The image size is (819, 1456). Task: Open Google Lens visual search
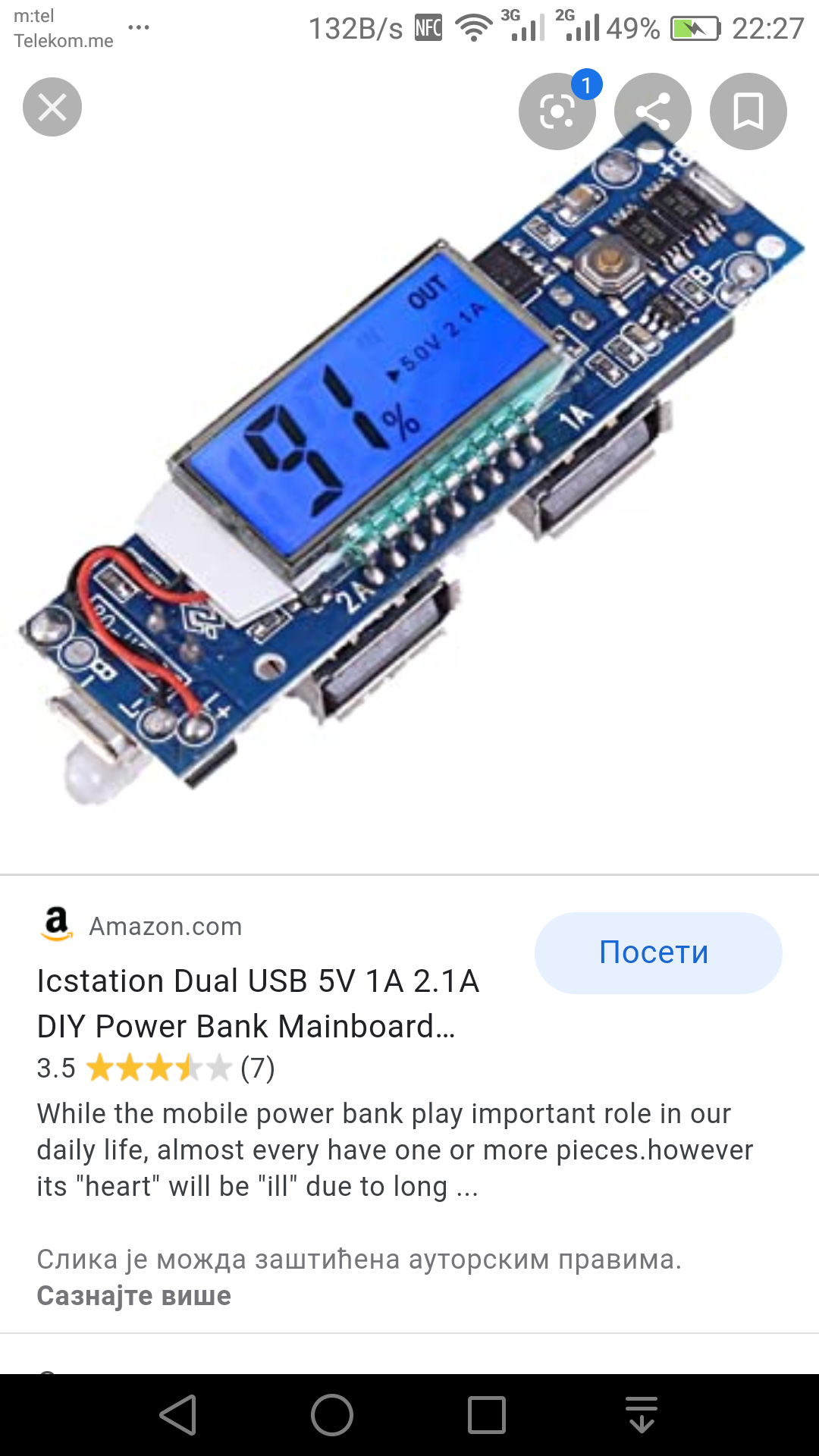(x=557, y=111)
